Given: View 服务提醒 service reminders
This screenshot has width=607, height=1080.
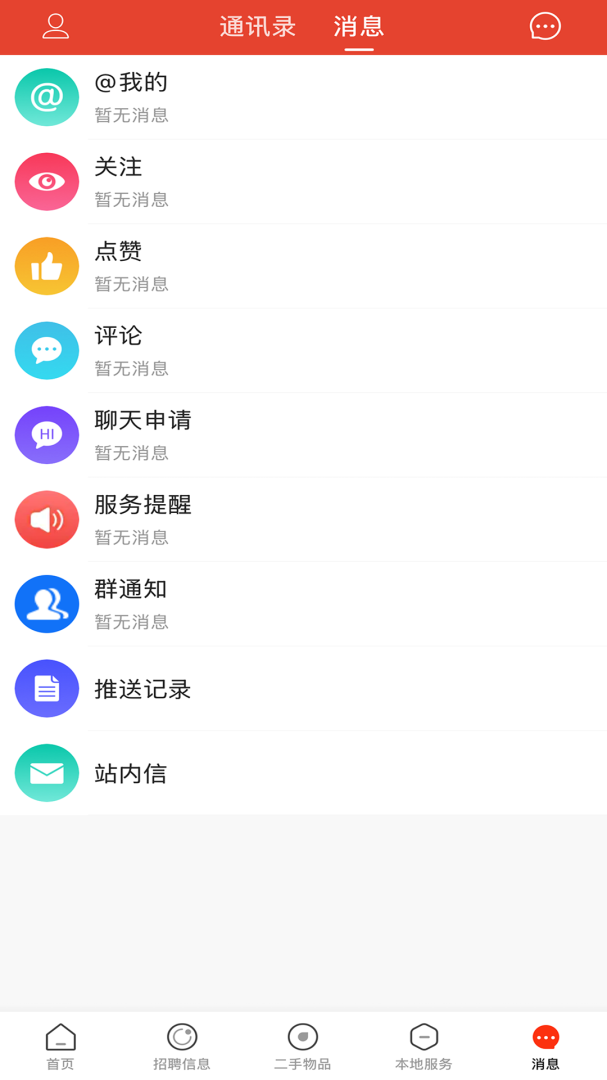Looking at the screenshot, I should (303, 520).
